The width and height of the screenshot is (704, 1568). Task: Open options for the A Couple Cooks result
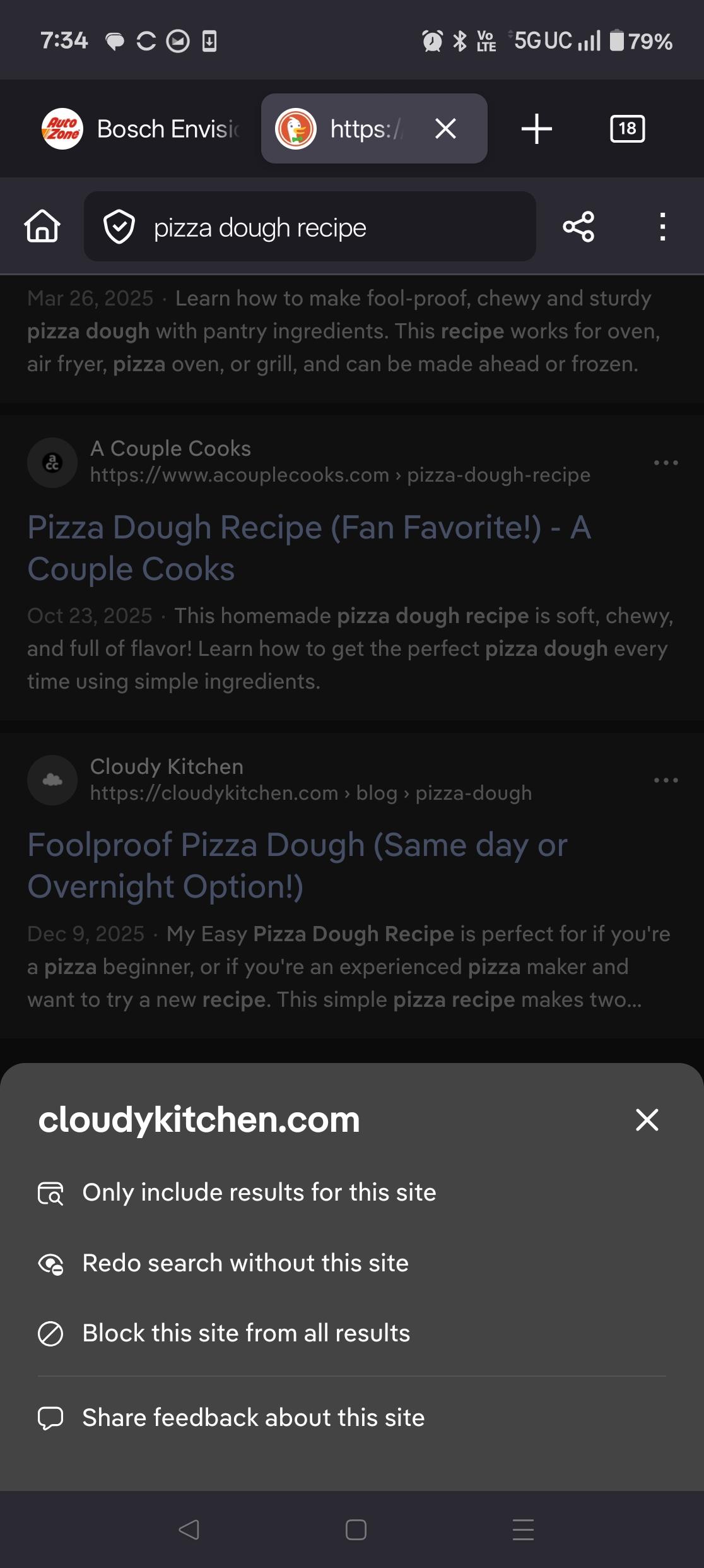point(666,463)
